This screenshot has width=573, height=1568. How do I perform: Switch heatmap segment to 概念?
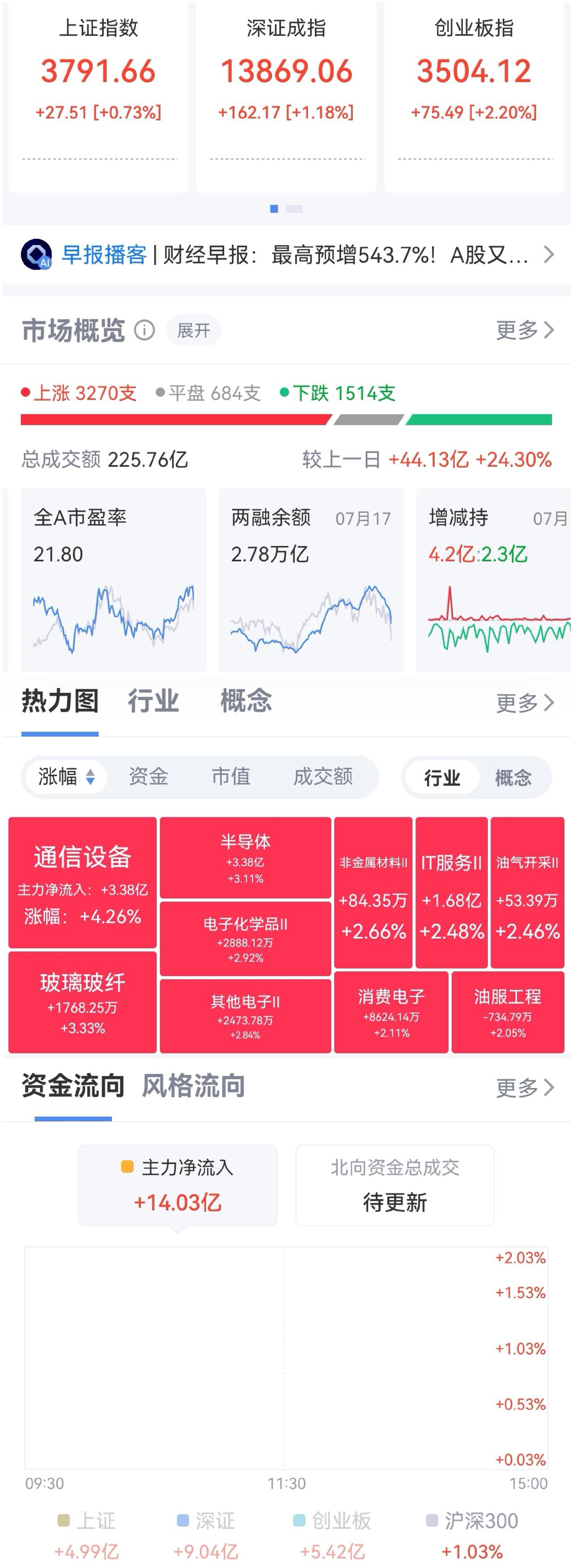tap(513, 778)
